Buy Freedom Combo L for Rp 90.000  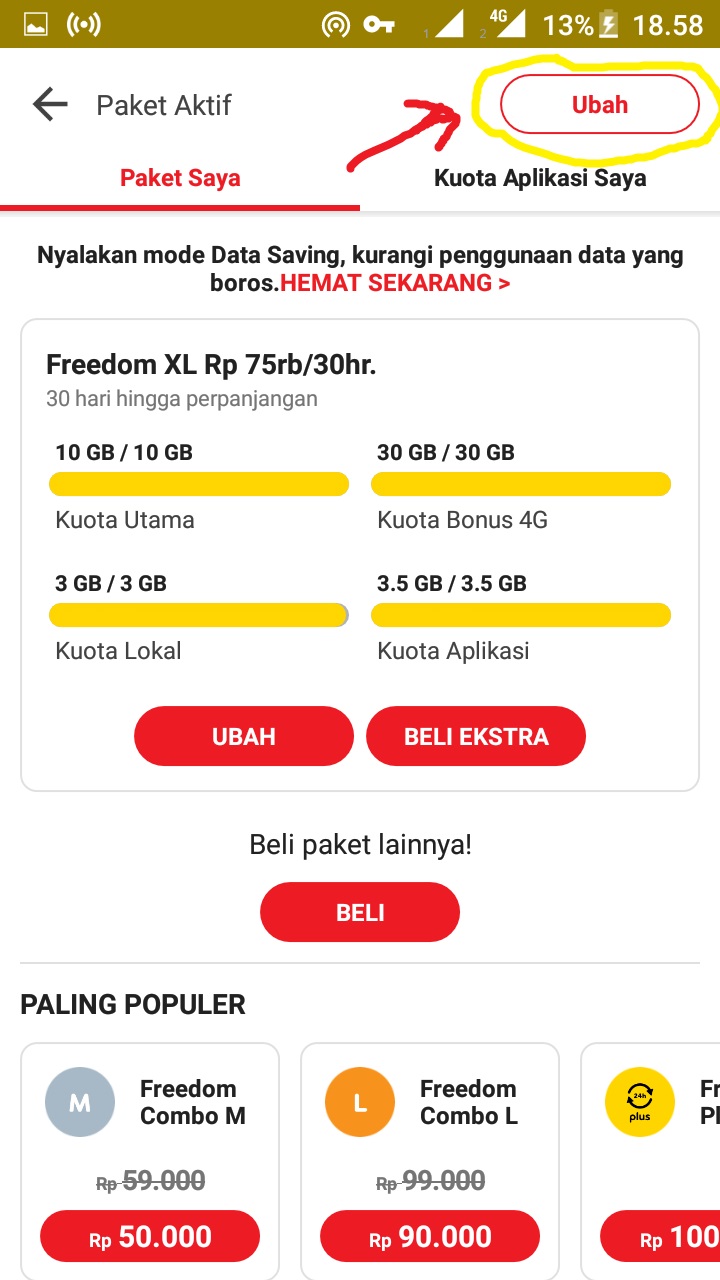click(430, 1238)
